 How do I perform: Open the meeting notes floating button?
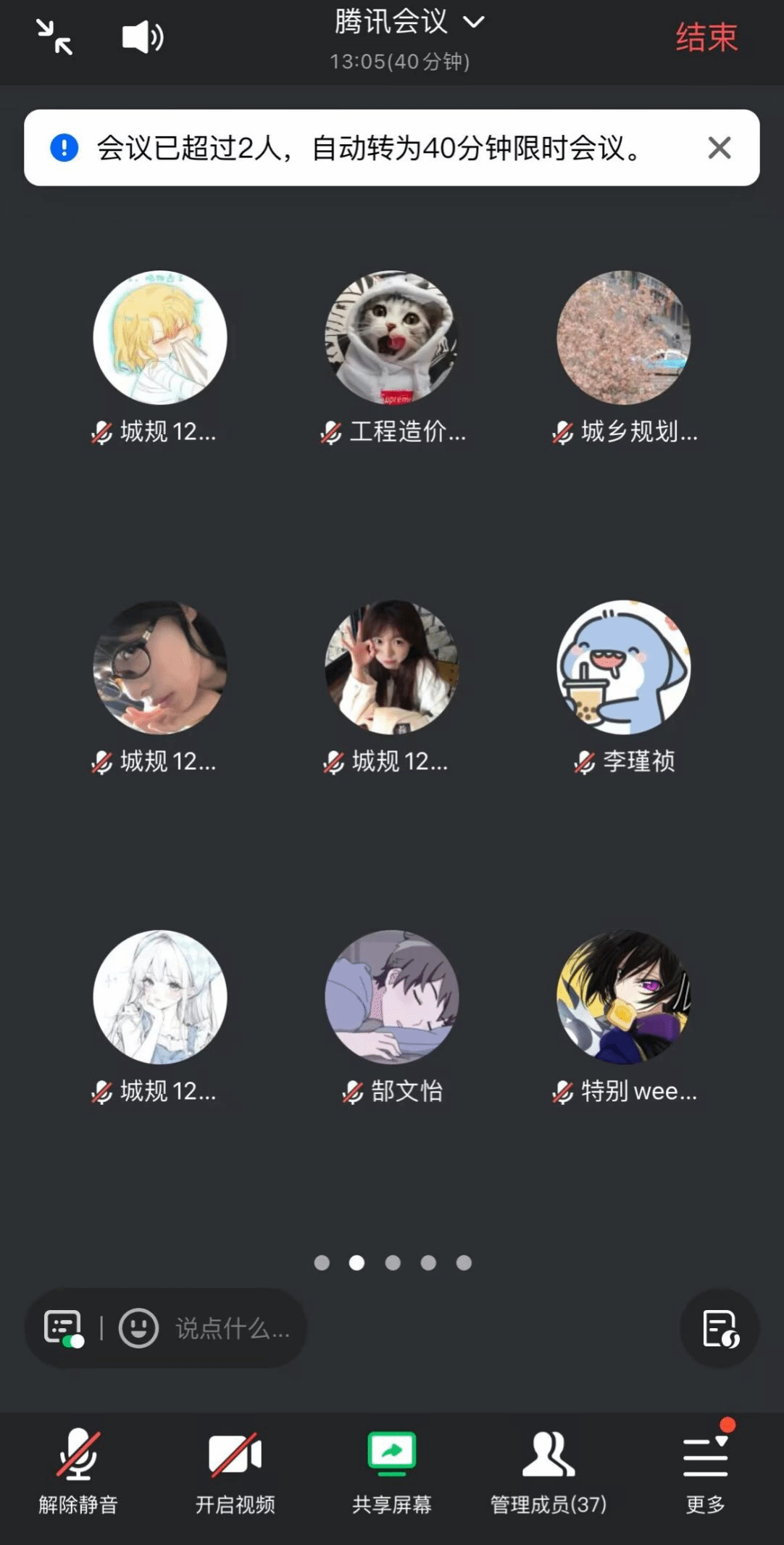pyautogui.click(x=720, y=1328)
